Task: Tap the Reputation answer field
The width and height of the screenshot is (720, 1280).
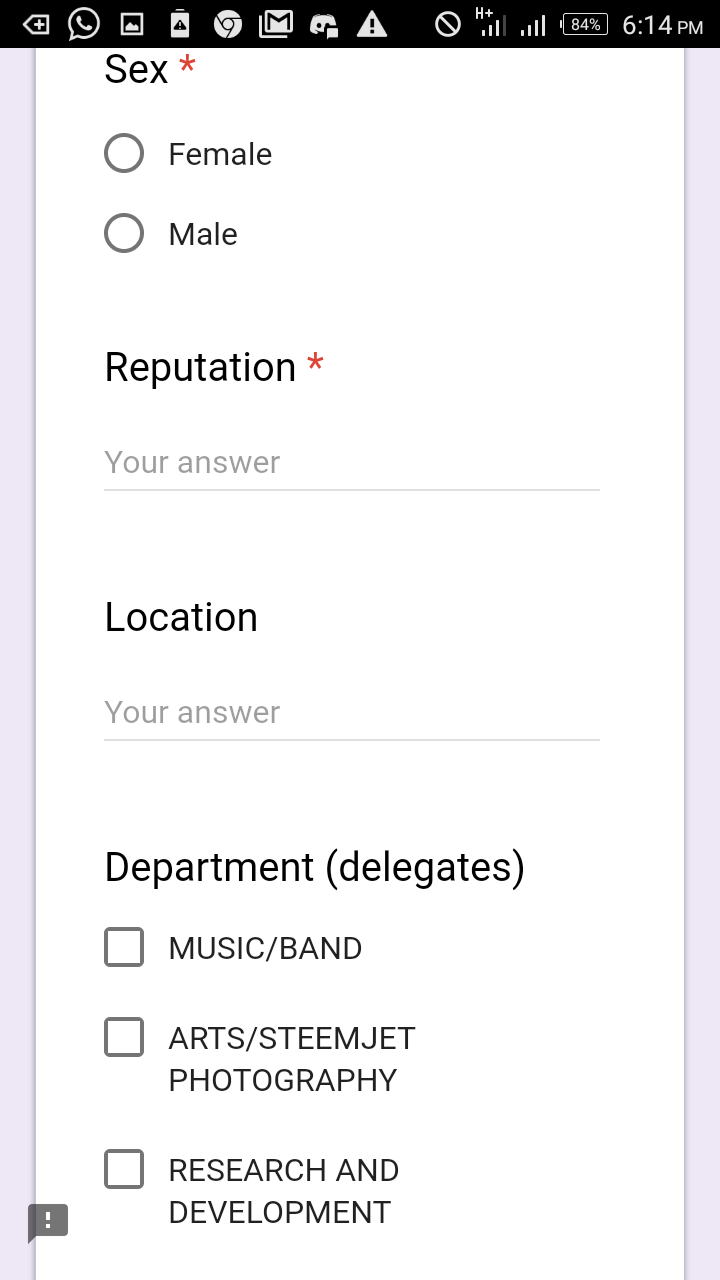Action: pyautogui.click(x=350, y=463)
